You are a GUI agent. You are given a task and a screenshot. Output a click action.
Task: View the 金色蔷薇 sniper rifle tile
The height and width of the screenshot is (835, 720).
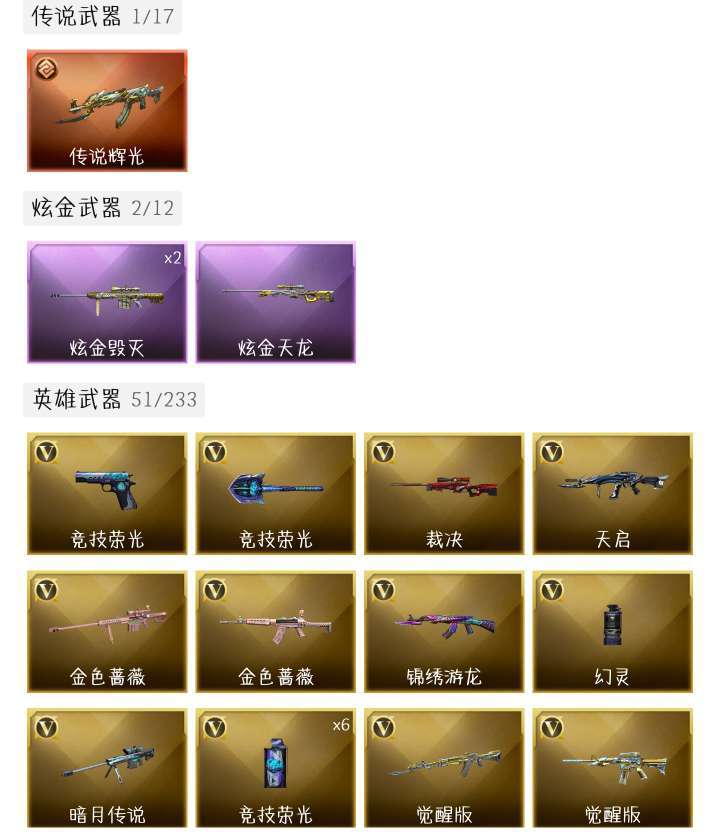[107, 631]
